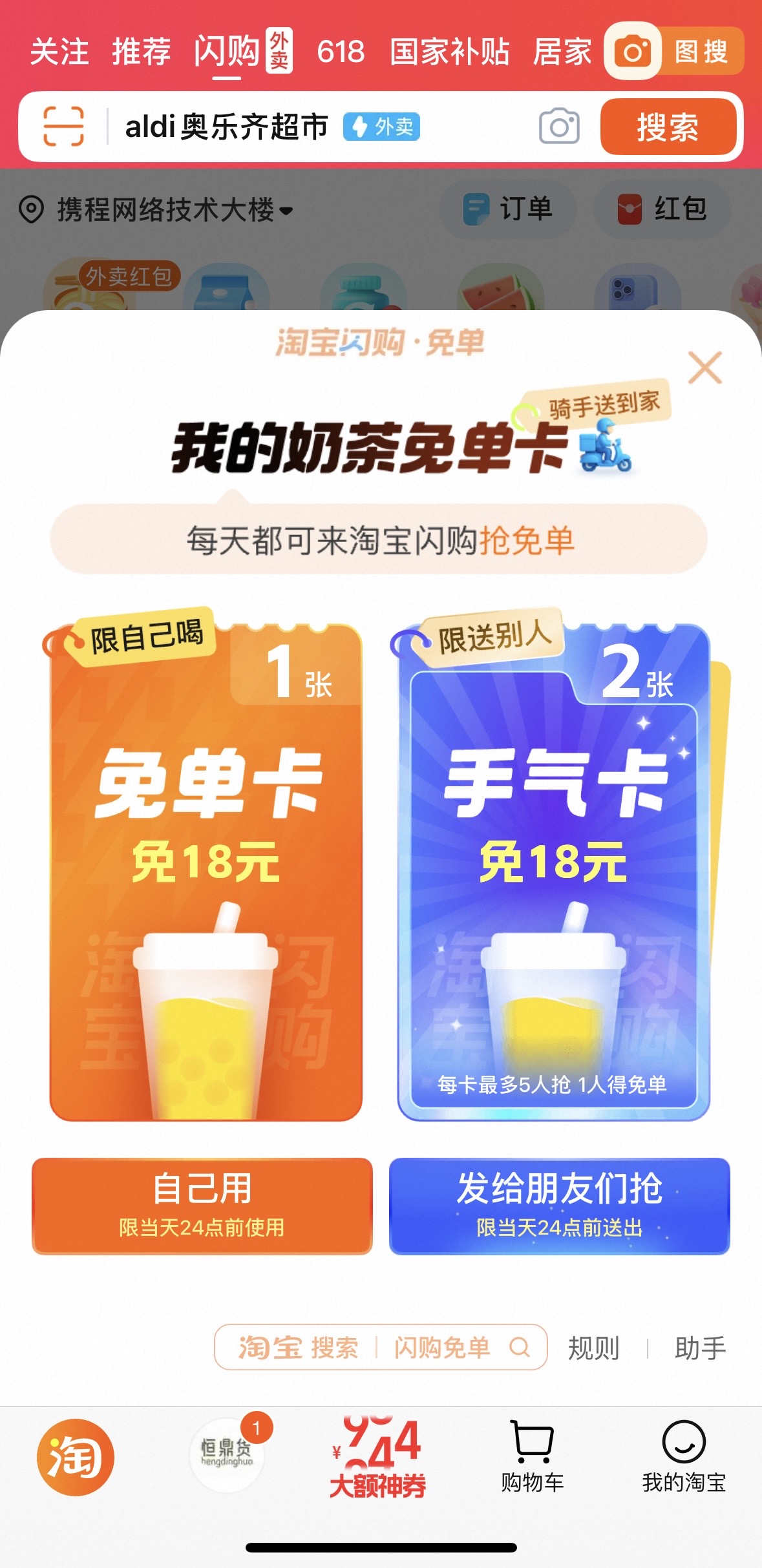
Task: View the 规则 rules
Action: 593,1348
